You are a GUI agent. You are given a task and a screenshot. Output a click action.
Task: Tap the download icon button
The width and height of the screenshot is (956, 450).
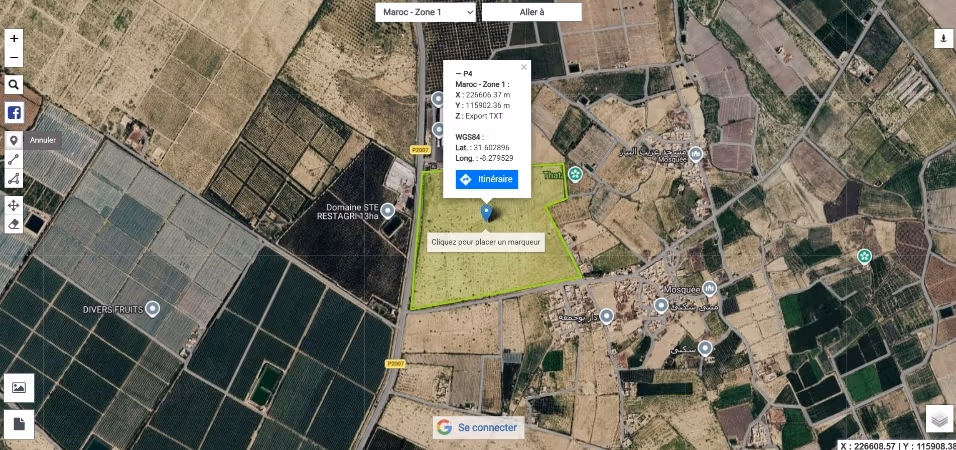(x=943, y=38)
